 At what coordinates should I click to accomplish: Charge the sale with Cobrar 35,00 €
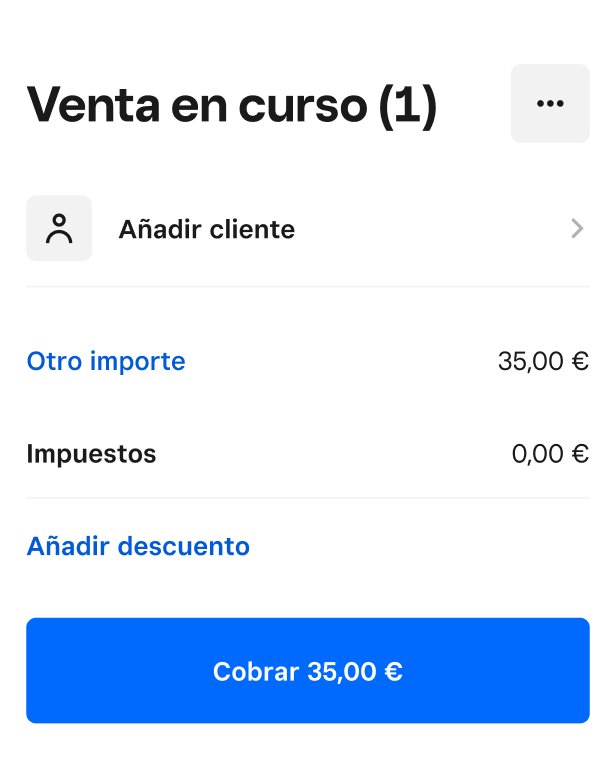307,671
